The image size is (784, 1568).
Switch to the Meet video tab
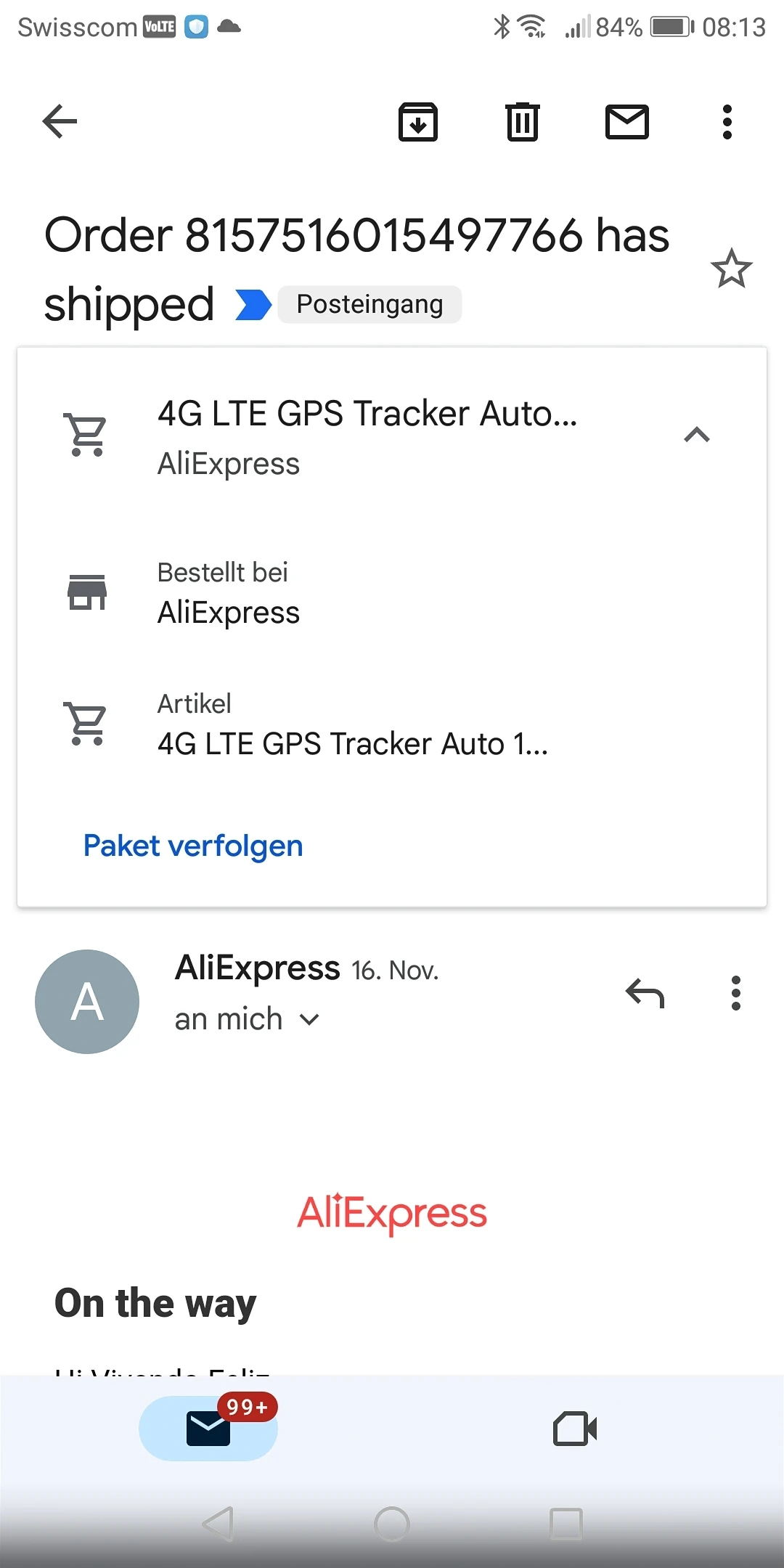[x=575, y=1428]
